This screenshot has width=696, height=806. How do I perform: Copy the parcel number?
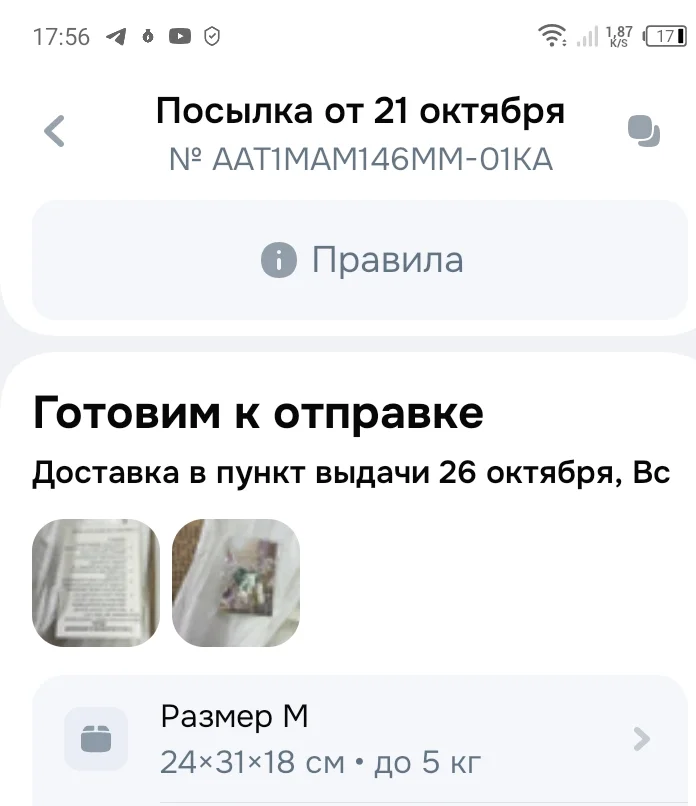pos(643,131)
